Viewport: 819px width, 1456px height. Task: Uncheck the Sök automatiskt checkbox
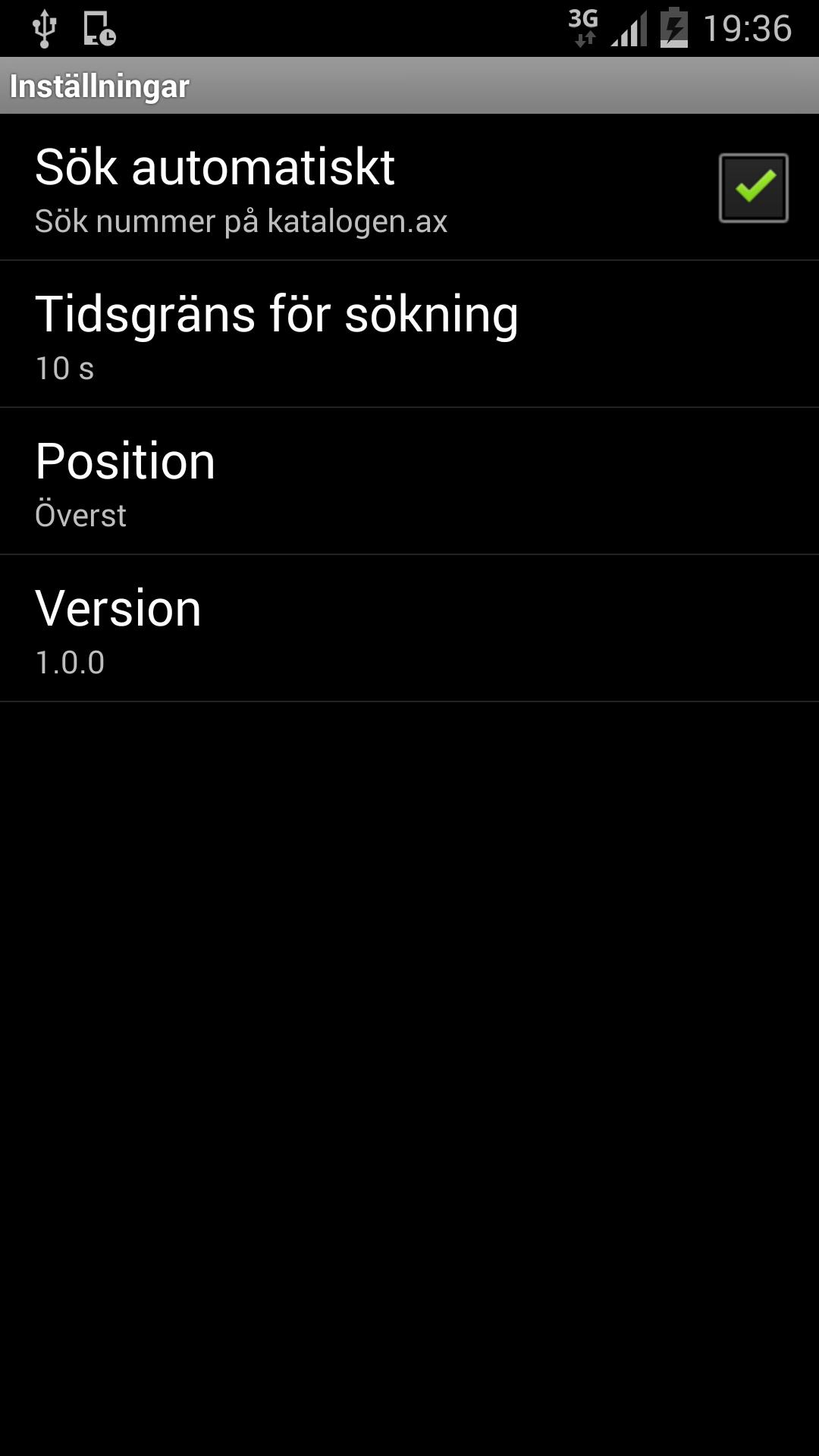tap(753, 187)
